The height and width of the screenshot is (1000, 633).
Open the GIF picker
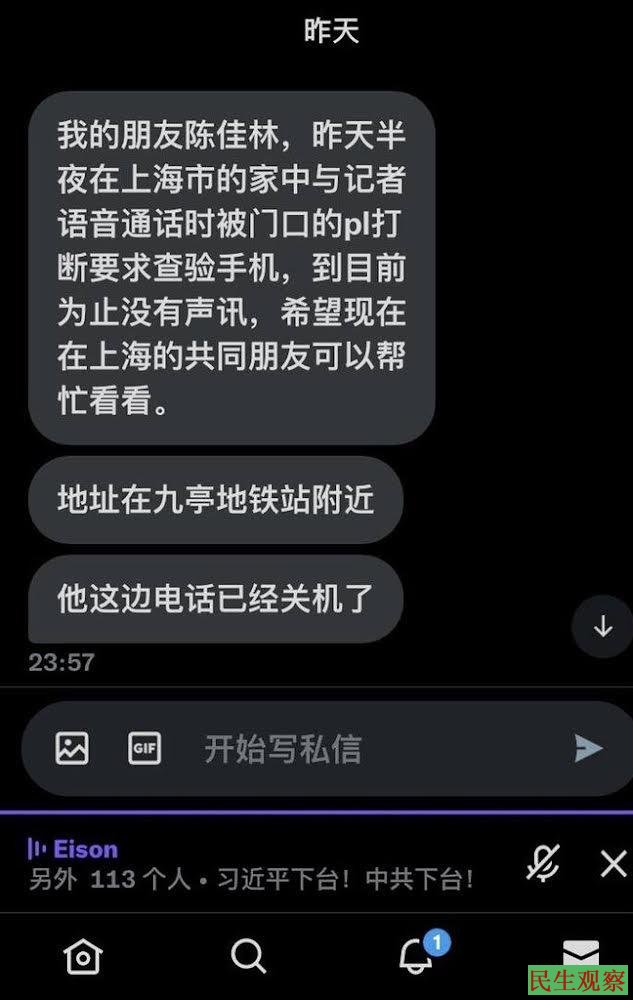(145, 748)
